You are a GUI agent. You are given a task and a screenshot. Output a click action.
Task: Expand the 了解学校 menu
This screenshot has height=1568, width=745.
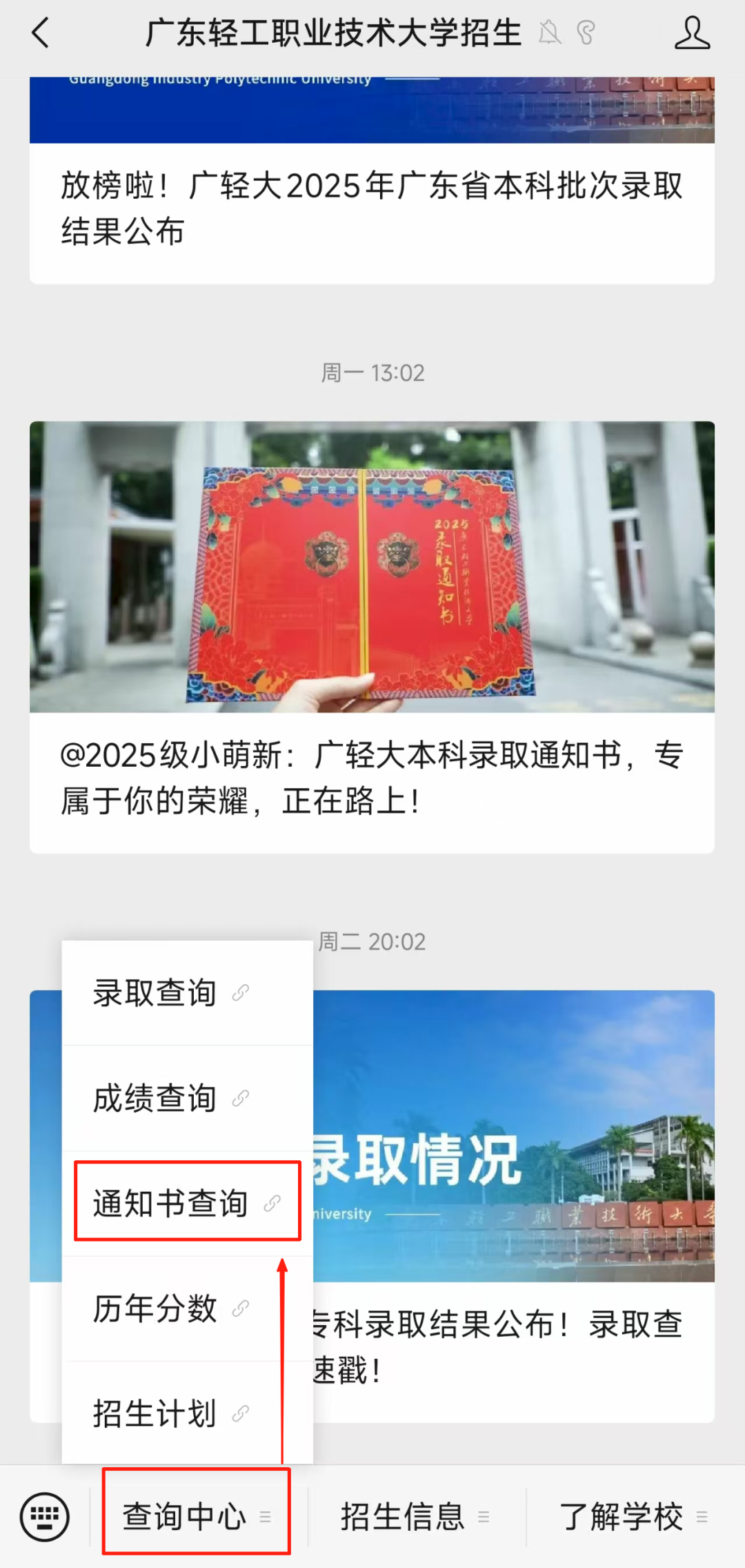click(623, 1516)
